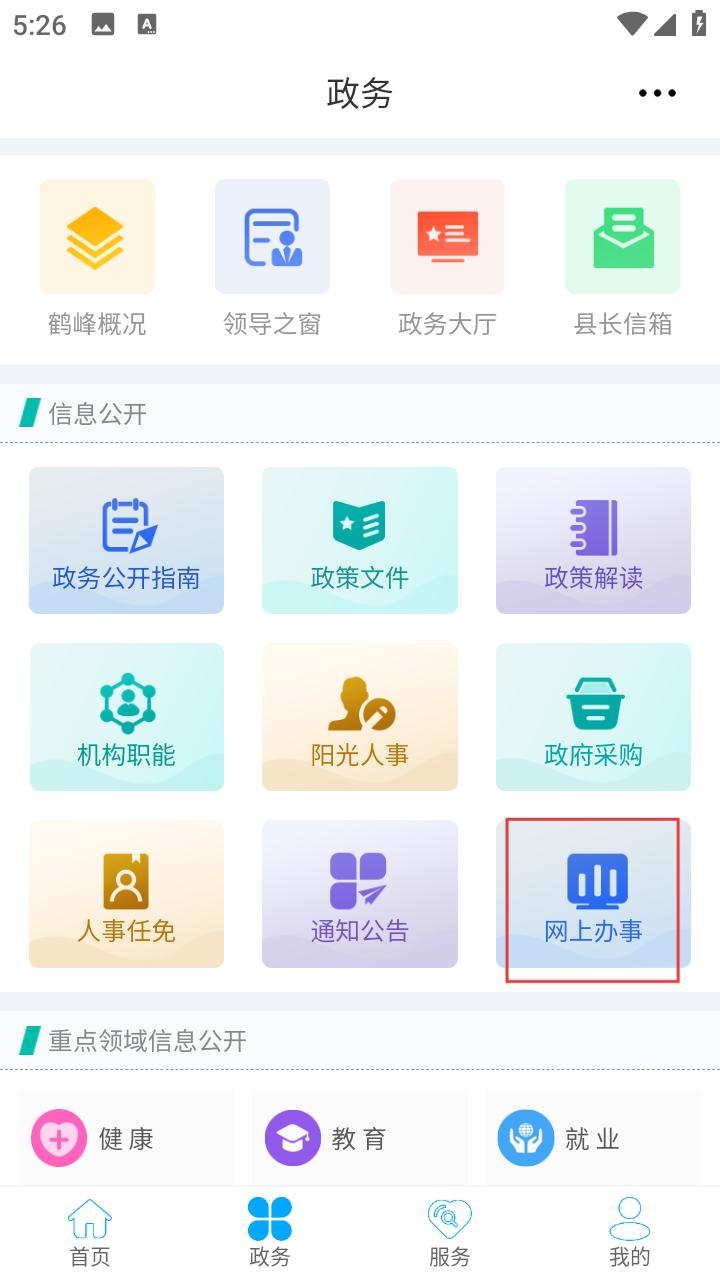The image size is (720, 1280).
Task: Open 机构职能 card
Action: point(126,717)
